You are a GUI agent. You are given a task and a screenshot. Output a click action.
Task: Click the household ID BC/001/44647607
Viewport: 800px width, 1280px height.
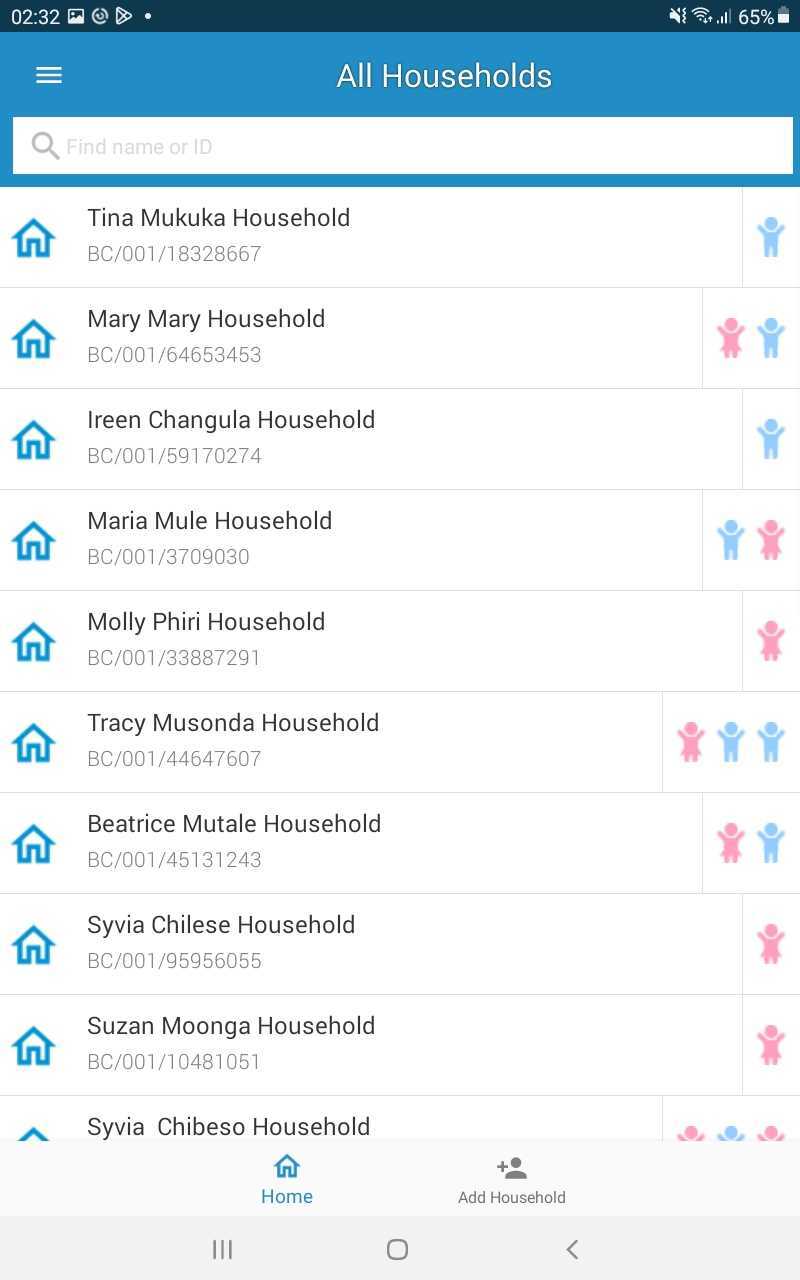tap(174, 758)
